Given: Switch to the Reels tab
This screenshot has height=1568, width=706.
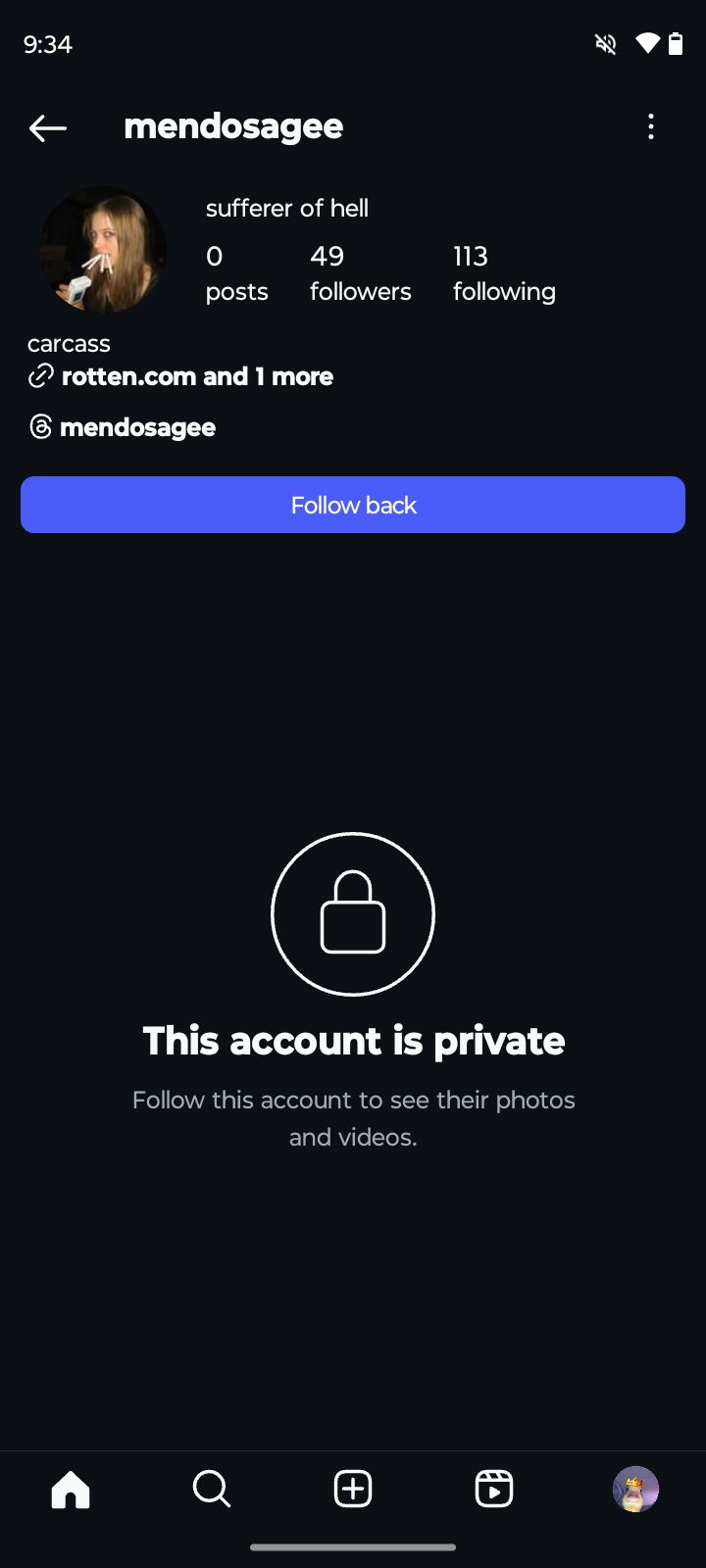Looking at the screenshot, I should 494,1489.
